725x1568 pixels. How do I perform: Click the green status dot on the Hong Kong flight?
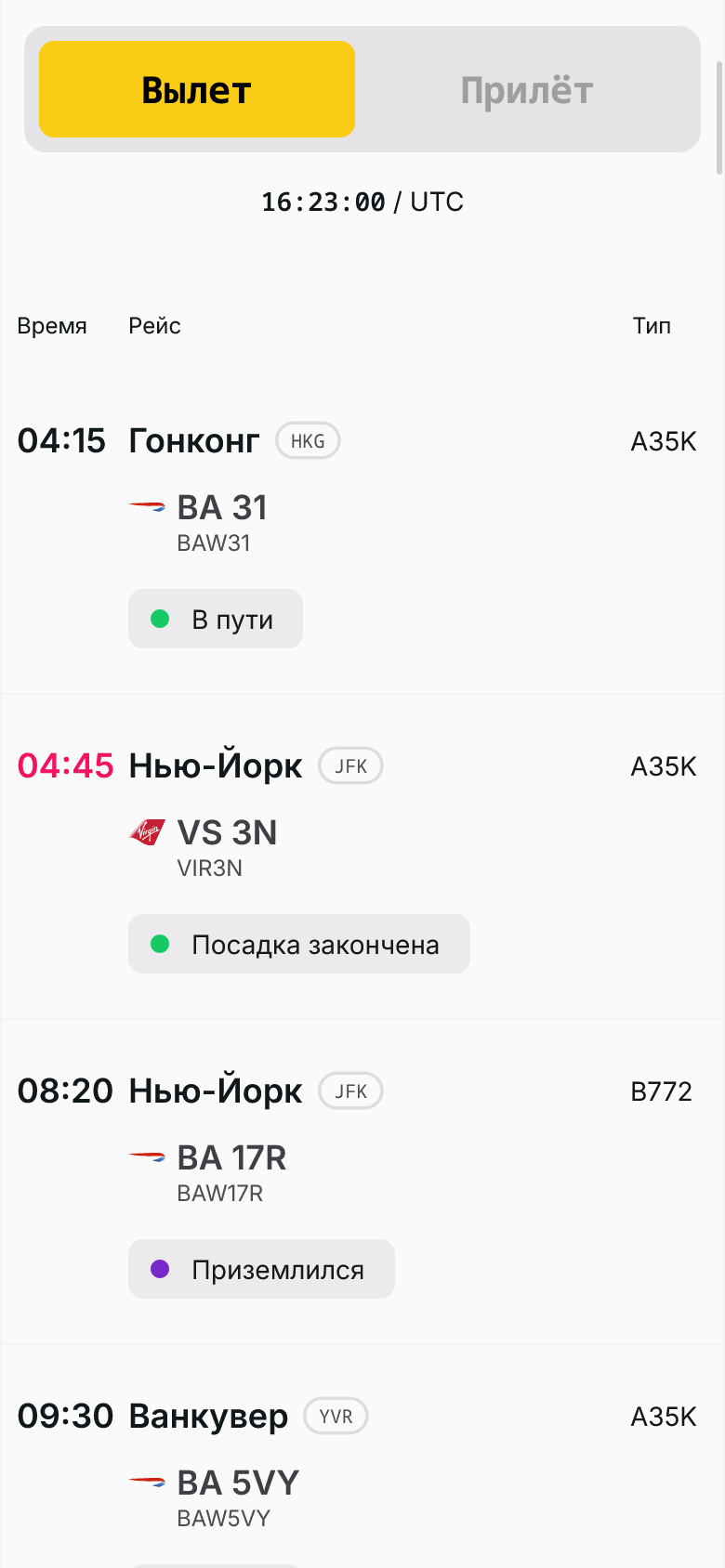[159, 618]
